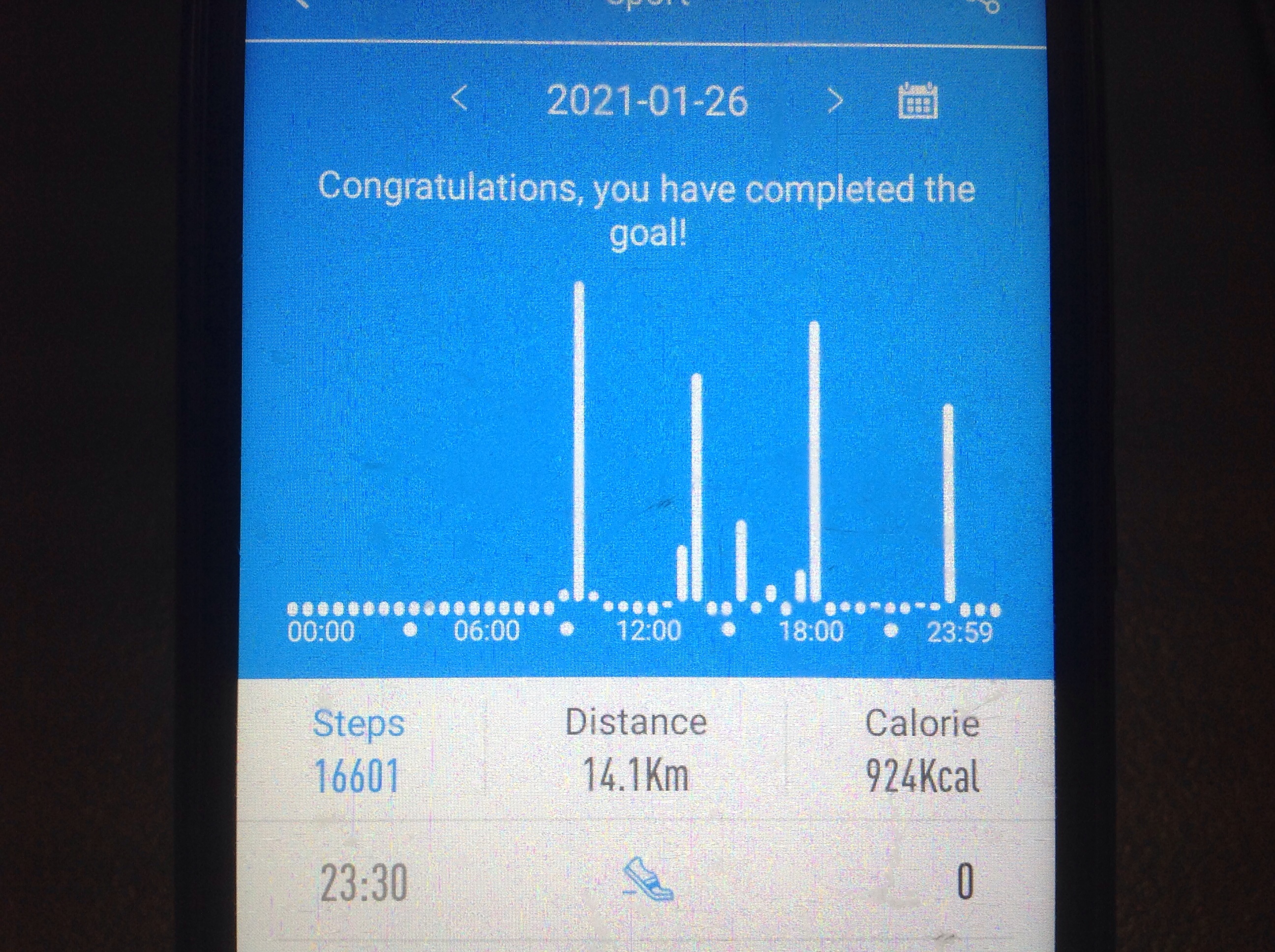
Task: Select the Calorie tab
Action: 921,750
